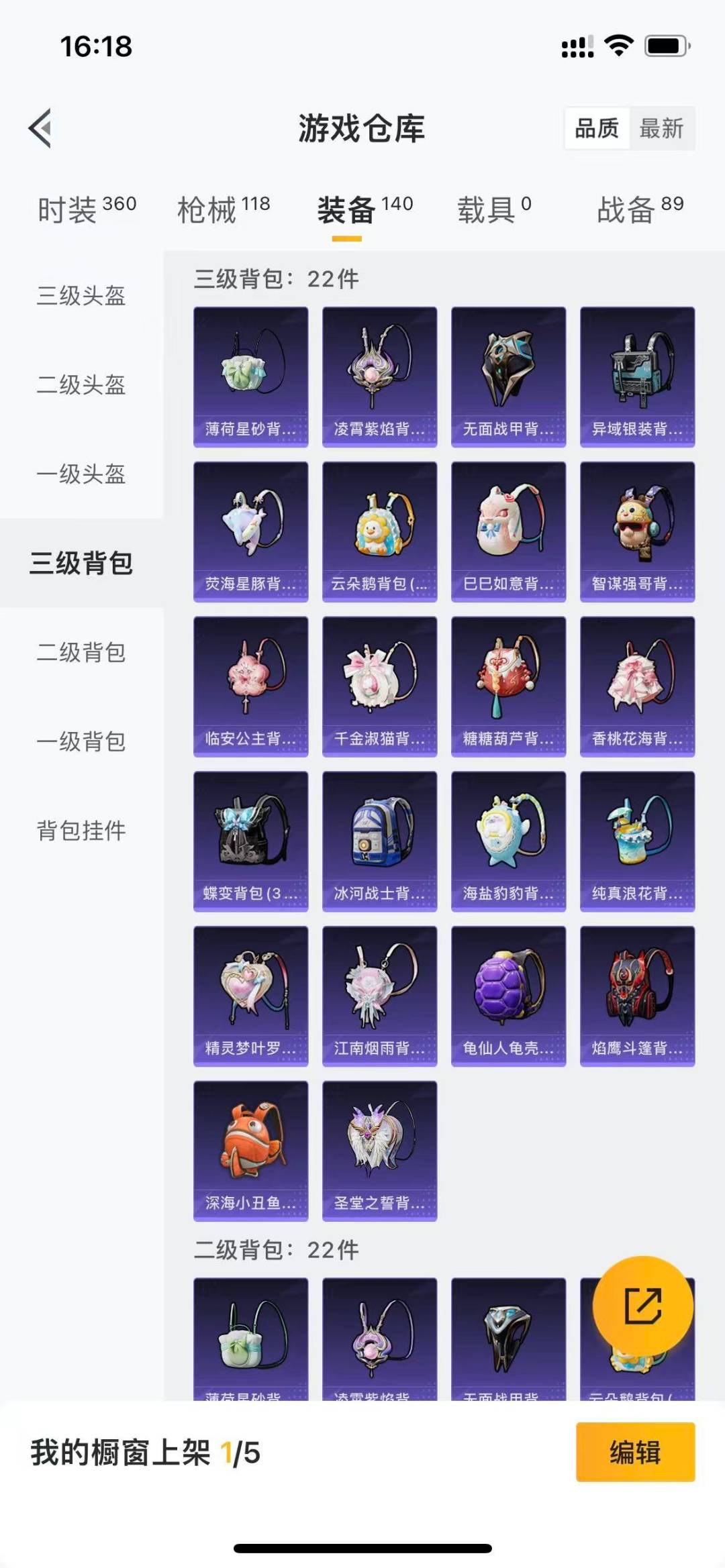725x1568 pixels.
Task: Switch to the 时装 tab
Action: (x=86, y=209)
